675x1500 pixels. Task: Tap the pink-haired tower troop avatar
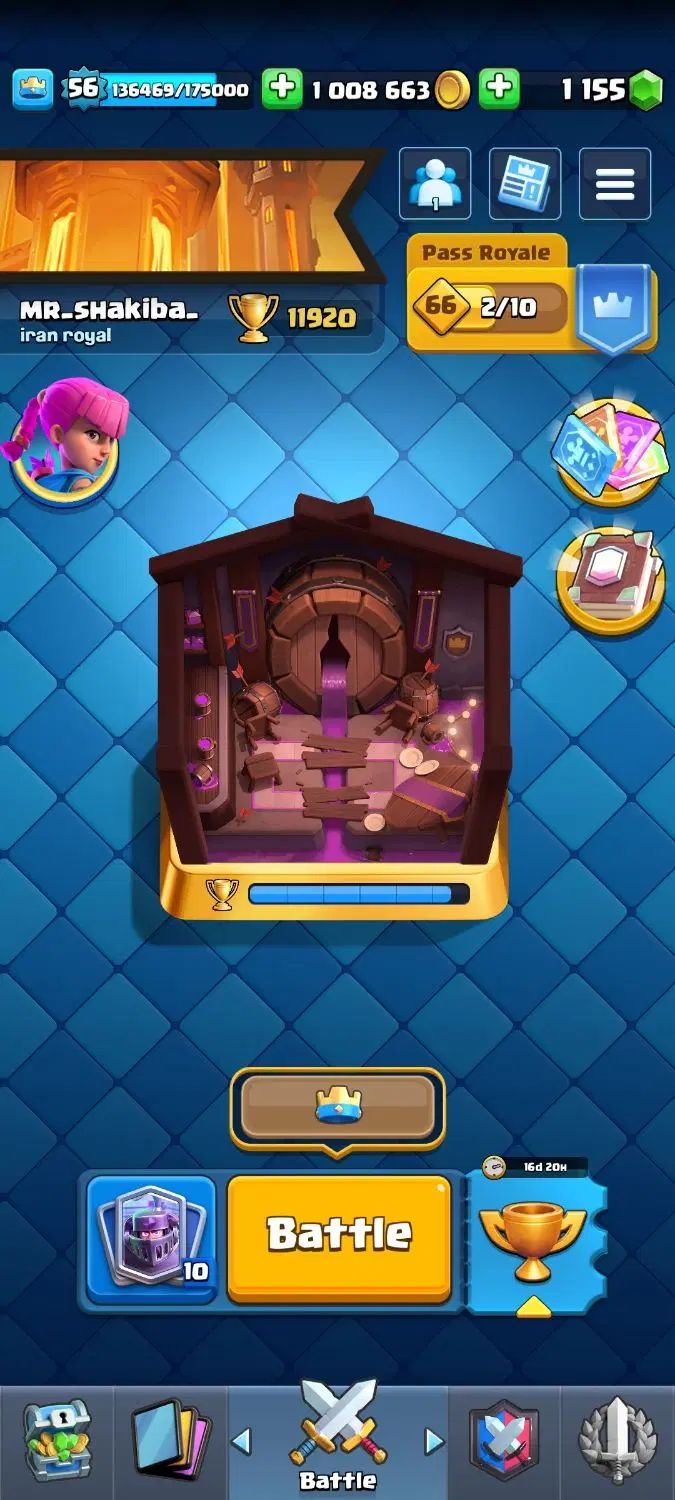pyautogui.click(x=66, y=438)
